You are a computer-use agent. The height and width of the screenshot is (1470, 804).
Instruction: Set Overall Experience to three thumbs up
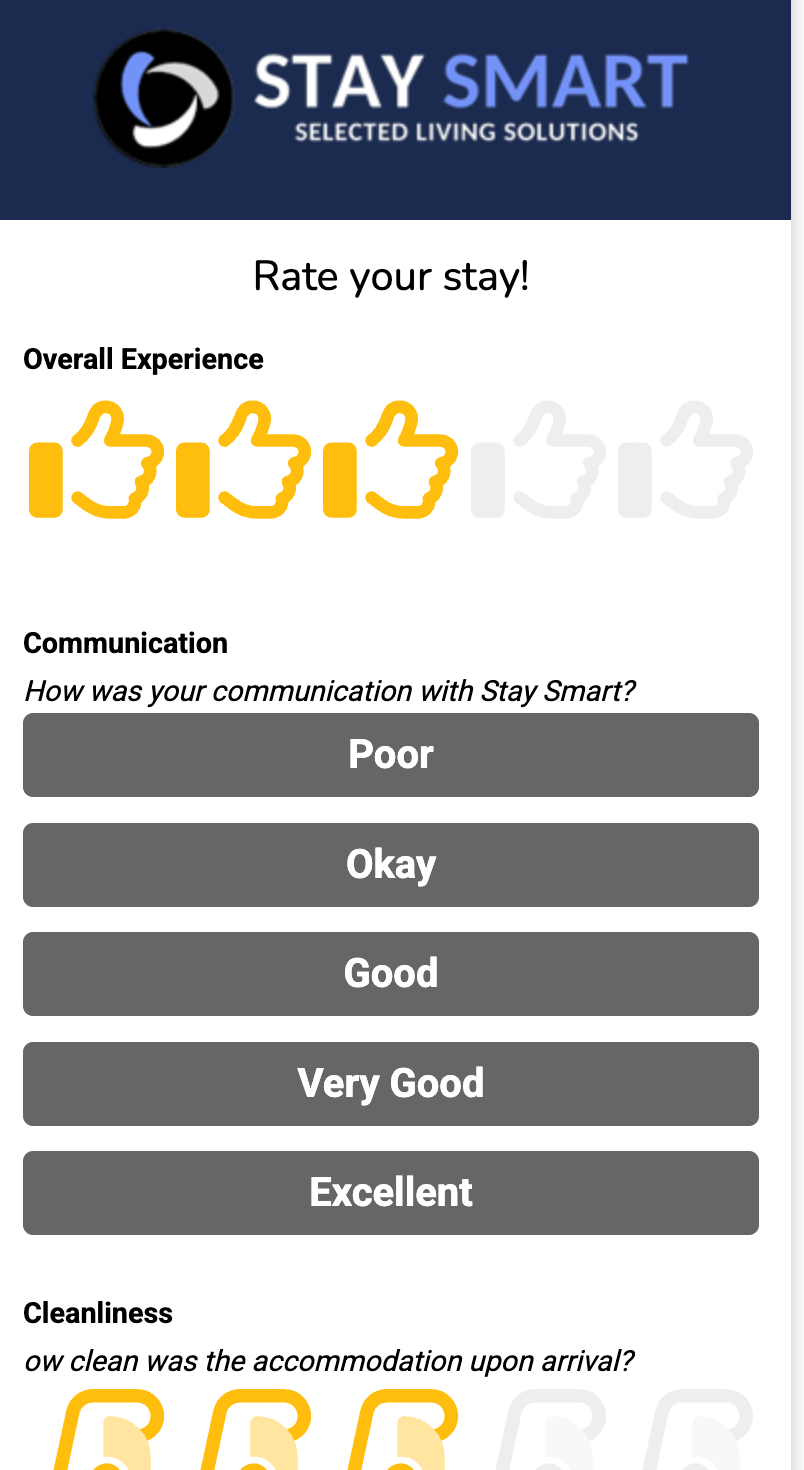click(391, 461)
